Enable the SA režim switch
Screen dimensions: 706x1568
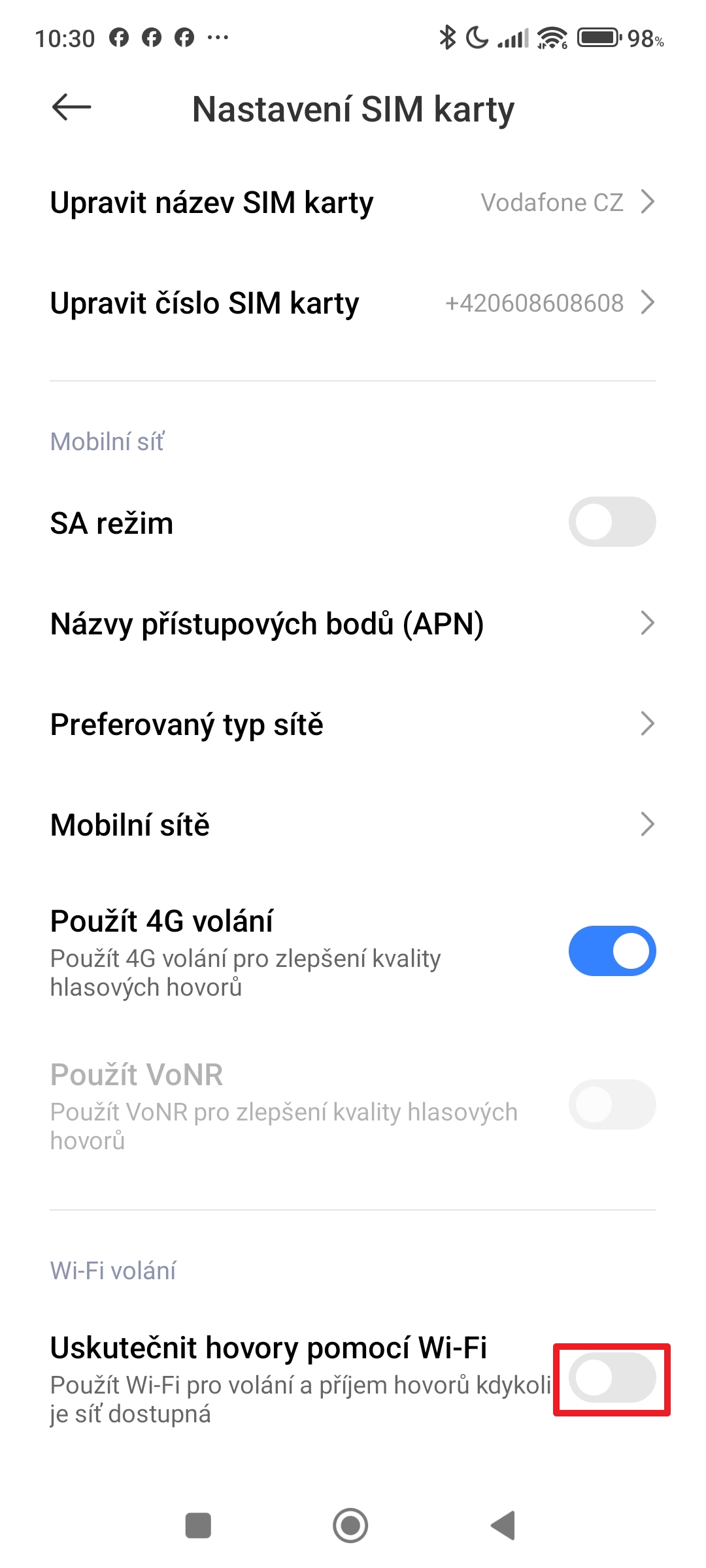(612, 523)
